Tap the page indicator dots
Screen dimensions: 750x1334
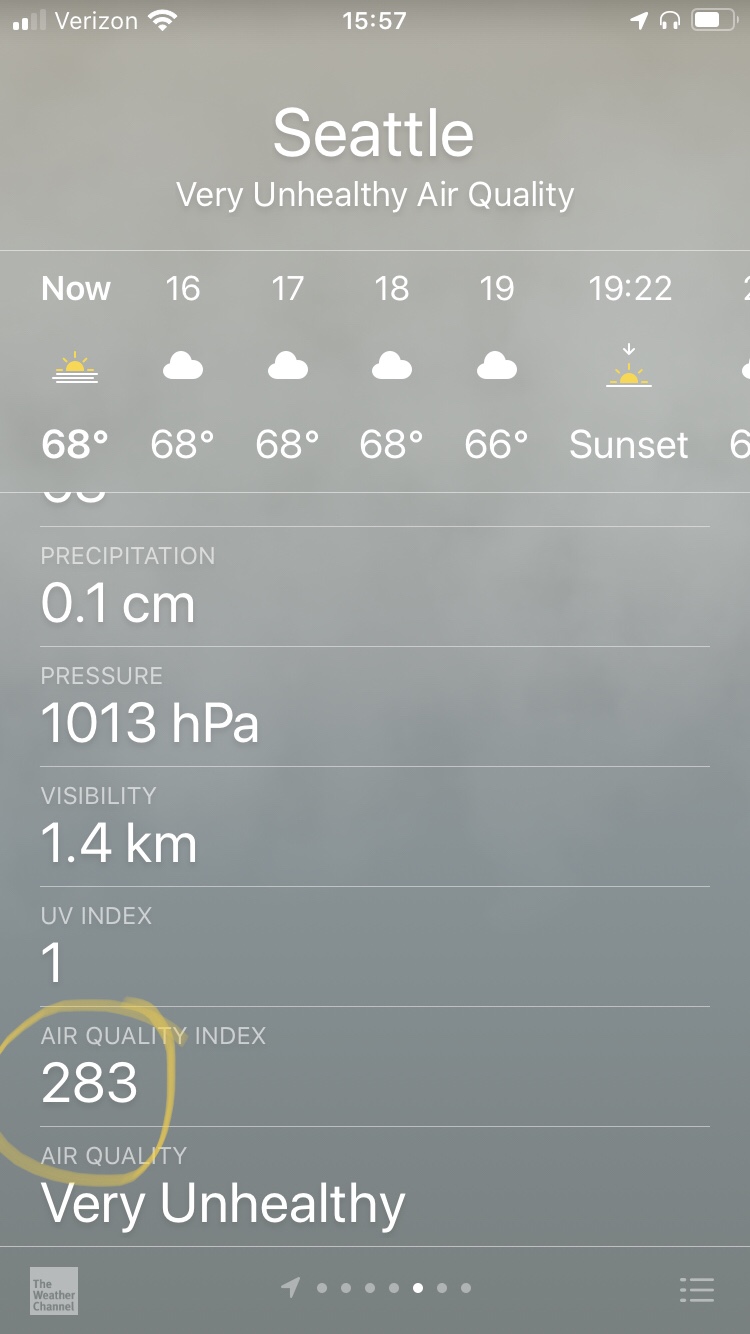point(380,1288)
